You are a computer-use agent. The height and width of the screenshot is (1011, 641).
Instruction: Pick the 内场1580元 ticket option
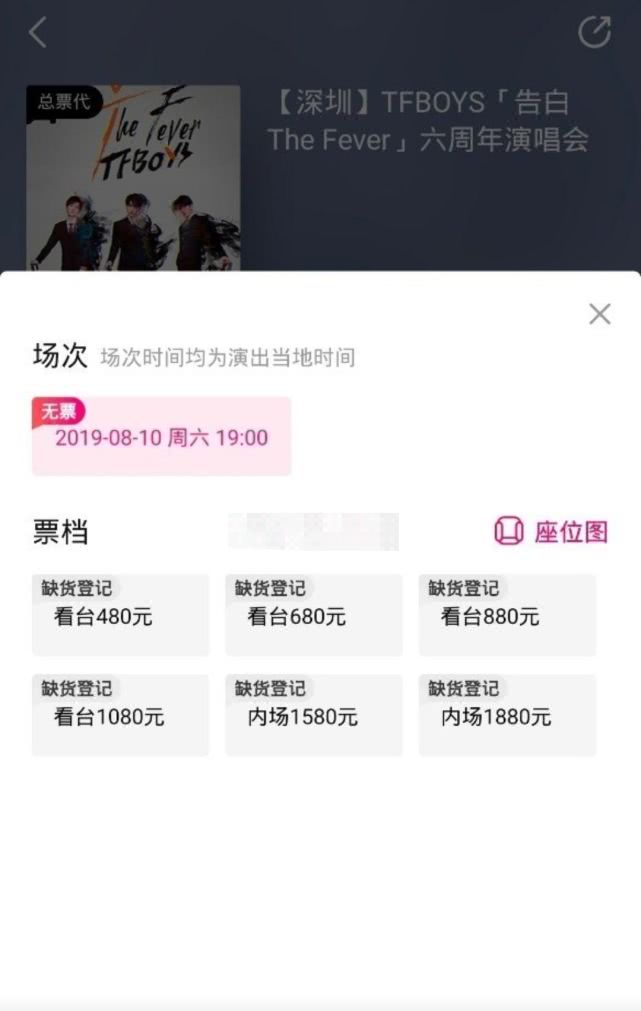pos(313,715)
